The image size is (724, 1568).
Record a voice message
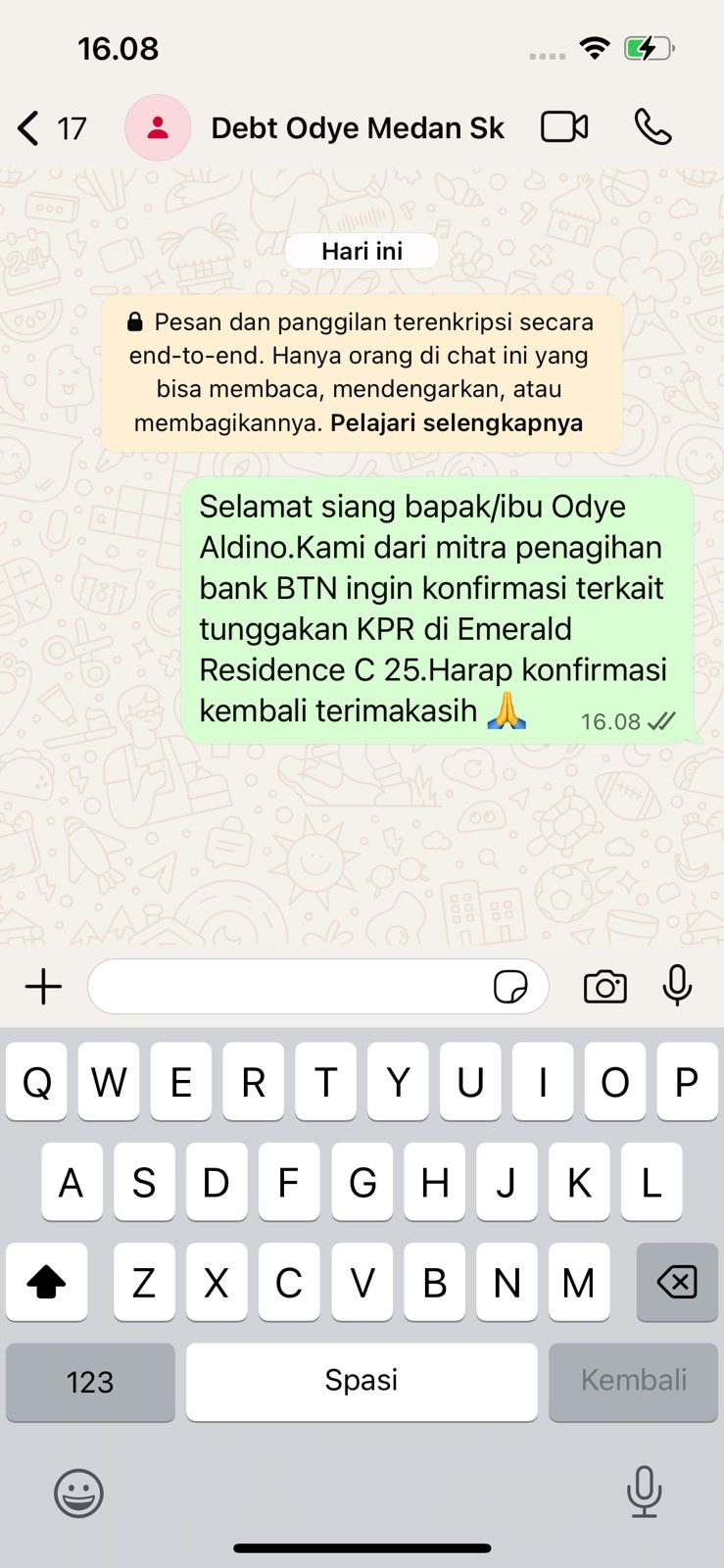677,987
